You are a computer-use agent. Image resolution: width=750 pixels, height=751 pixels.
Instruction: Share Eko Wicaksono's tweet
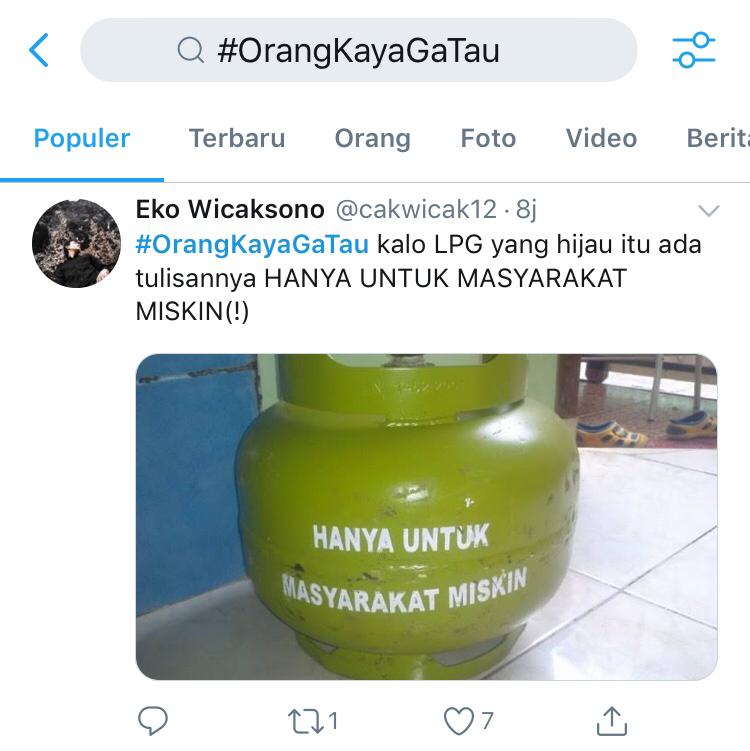(x=612, y=720)
